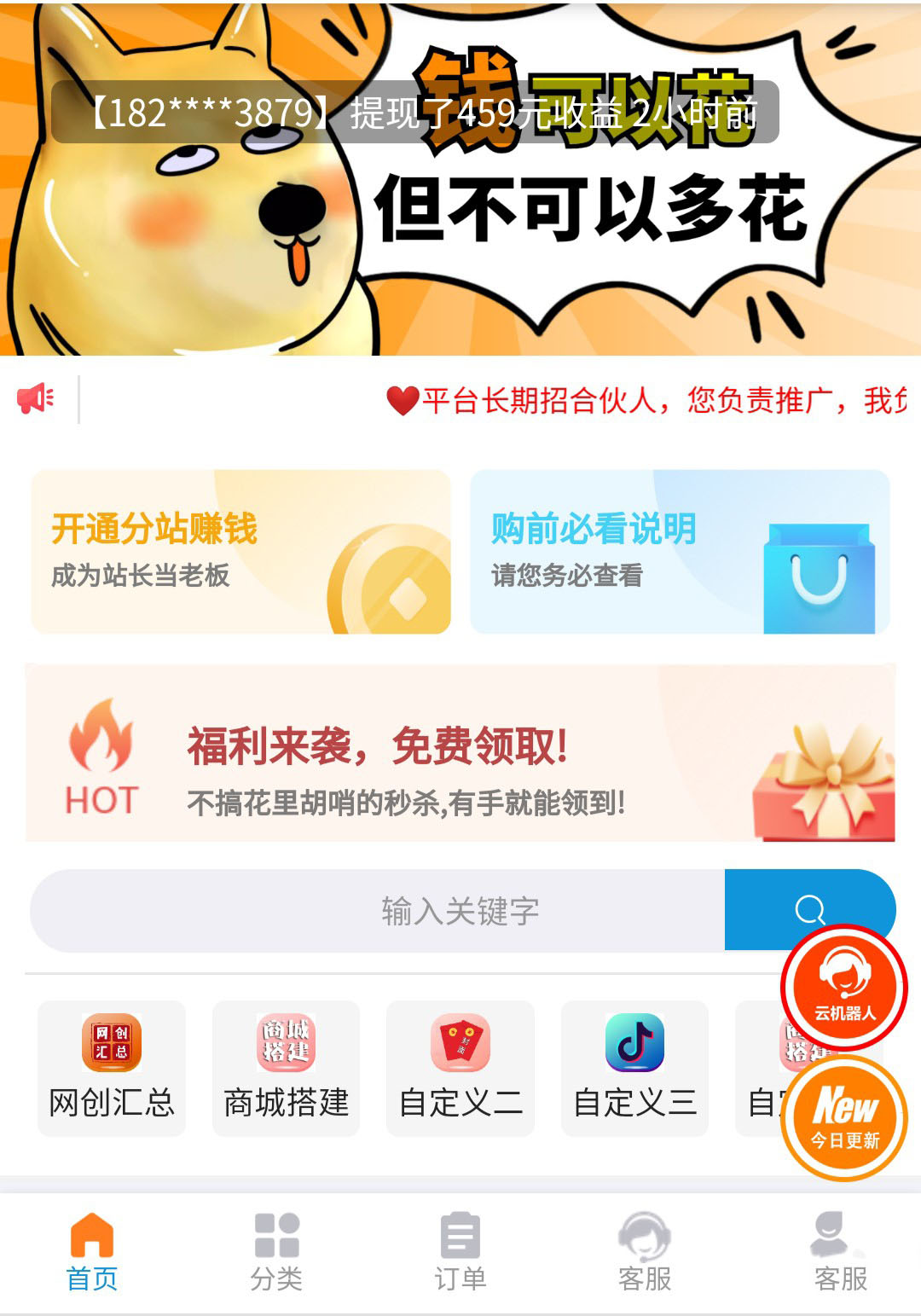This screenshot has width=921, height=1316.
Task: Open the 客服 tab with headset icon
Action: (x=645, y=1252)
